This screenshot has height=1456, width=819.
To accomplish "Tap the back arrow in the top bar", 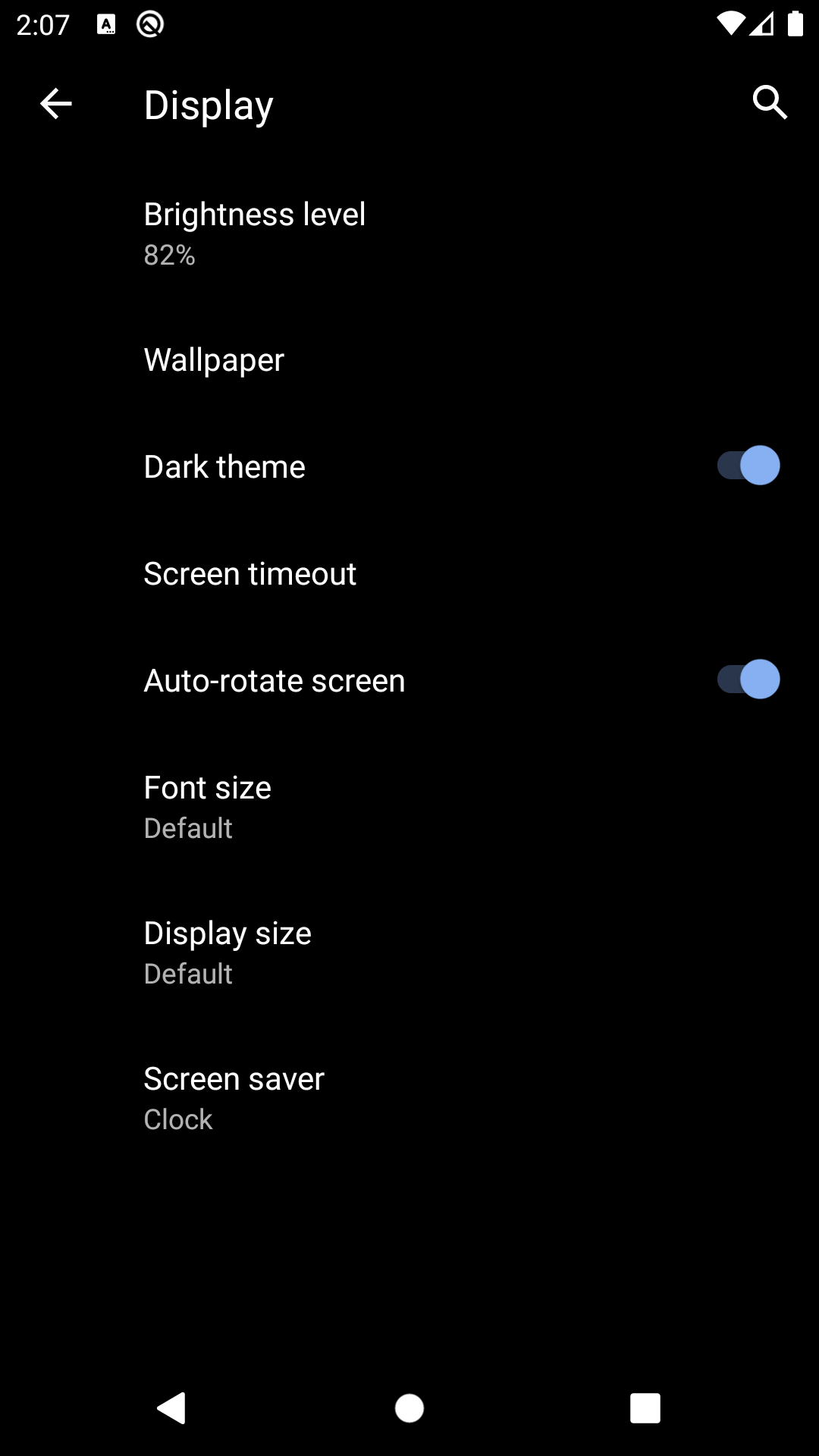I will [x=55, y=104].
